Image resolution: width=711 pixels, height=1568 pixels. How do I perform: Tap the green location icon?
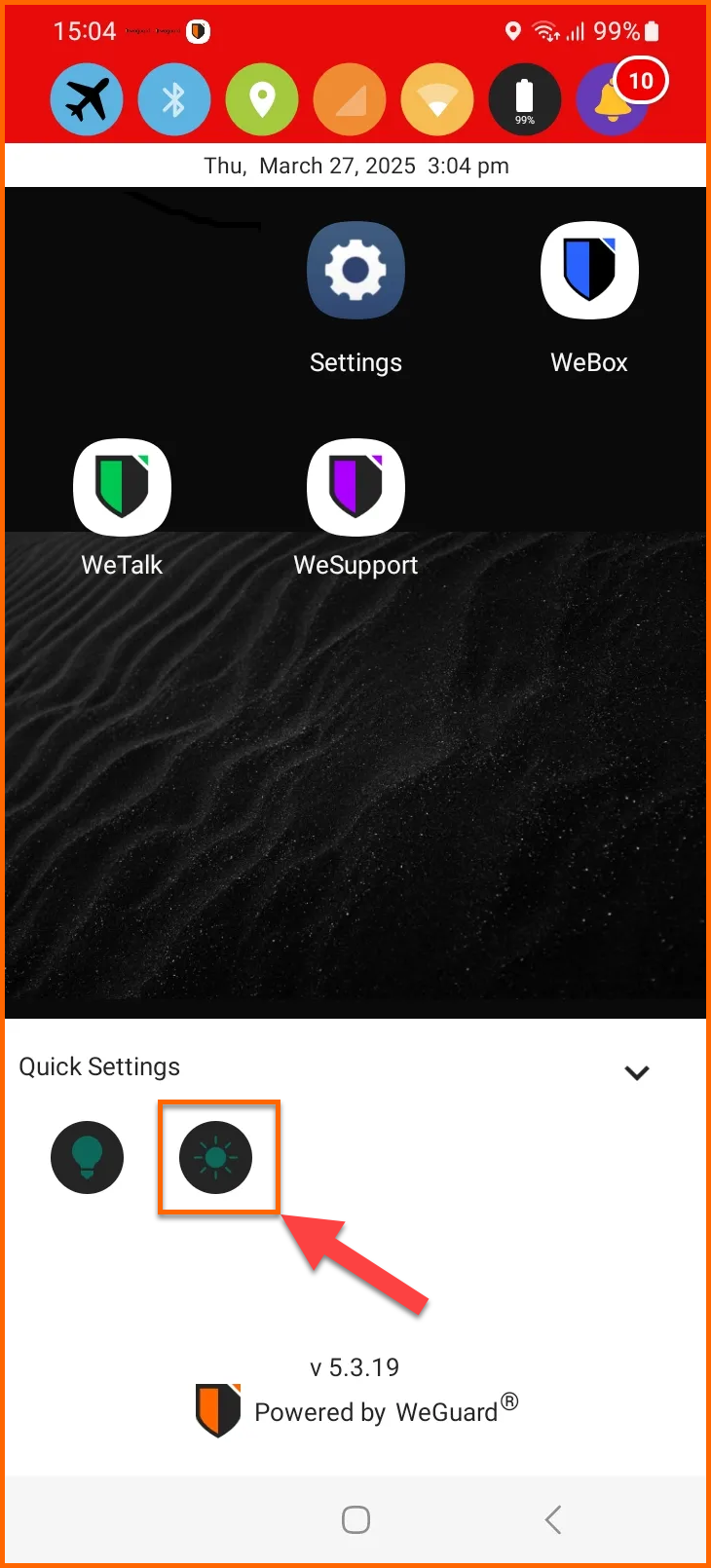[x=262, y=99]
